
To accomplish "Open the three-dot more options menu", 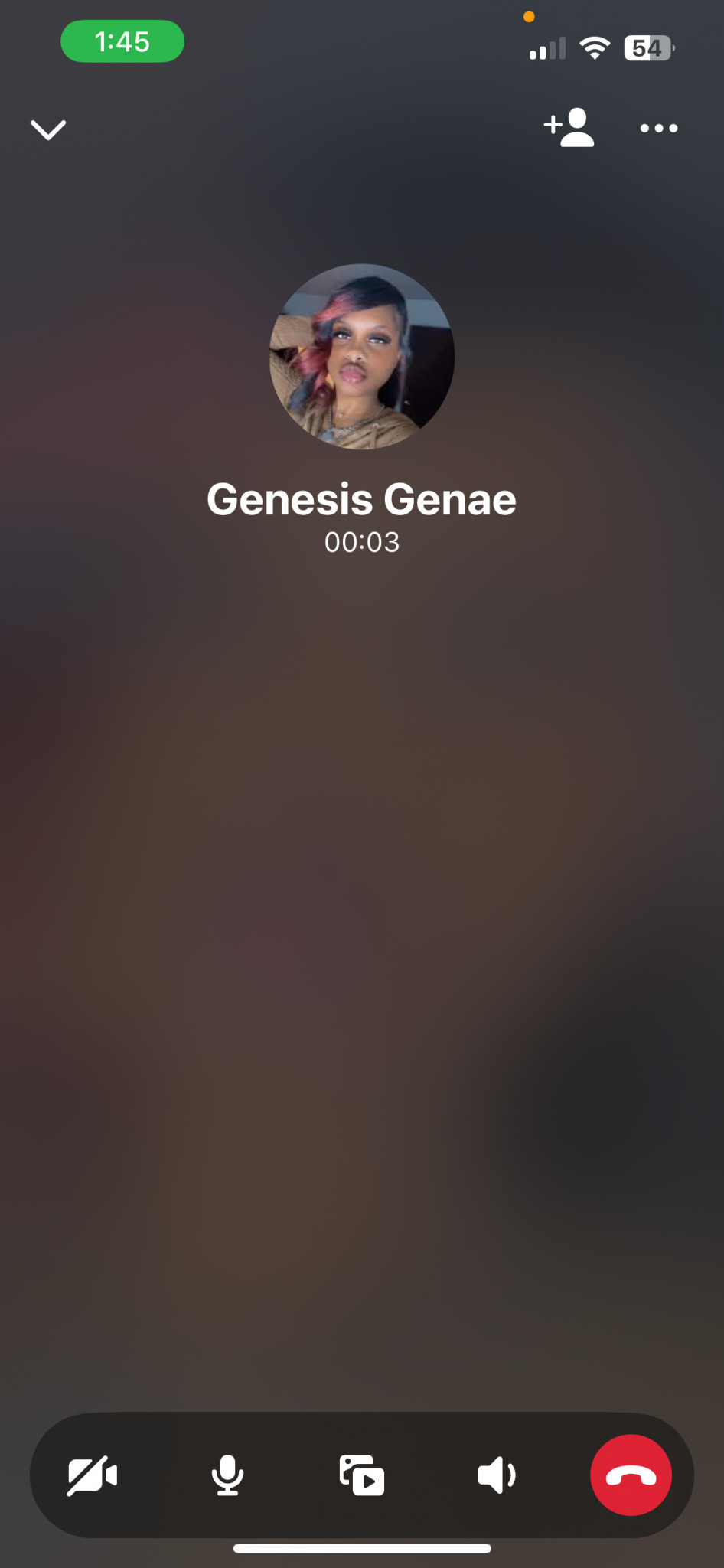I will 659,128.
